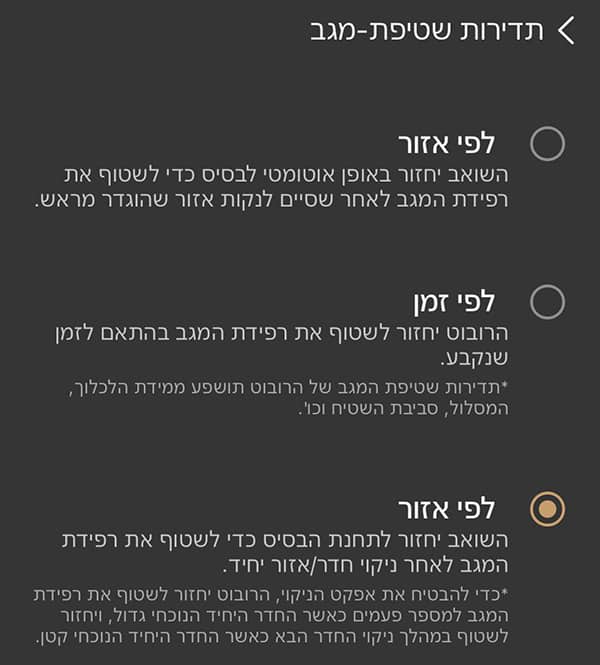
Task: Select the לפי זמן option
Action: 547,301
